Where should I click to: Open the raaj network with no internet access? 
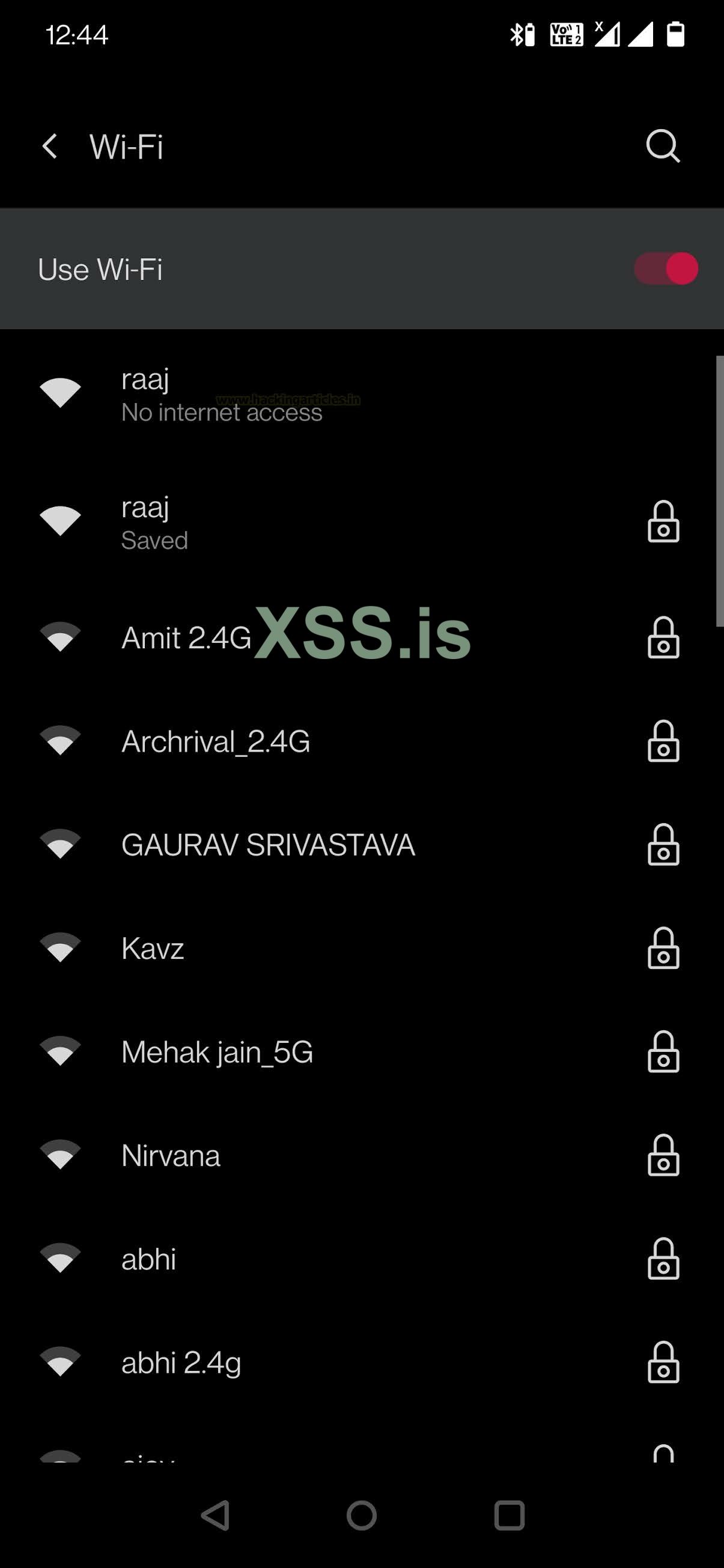click(222, 395)
